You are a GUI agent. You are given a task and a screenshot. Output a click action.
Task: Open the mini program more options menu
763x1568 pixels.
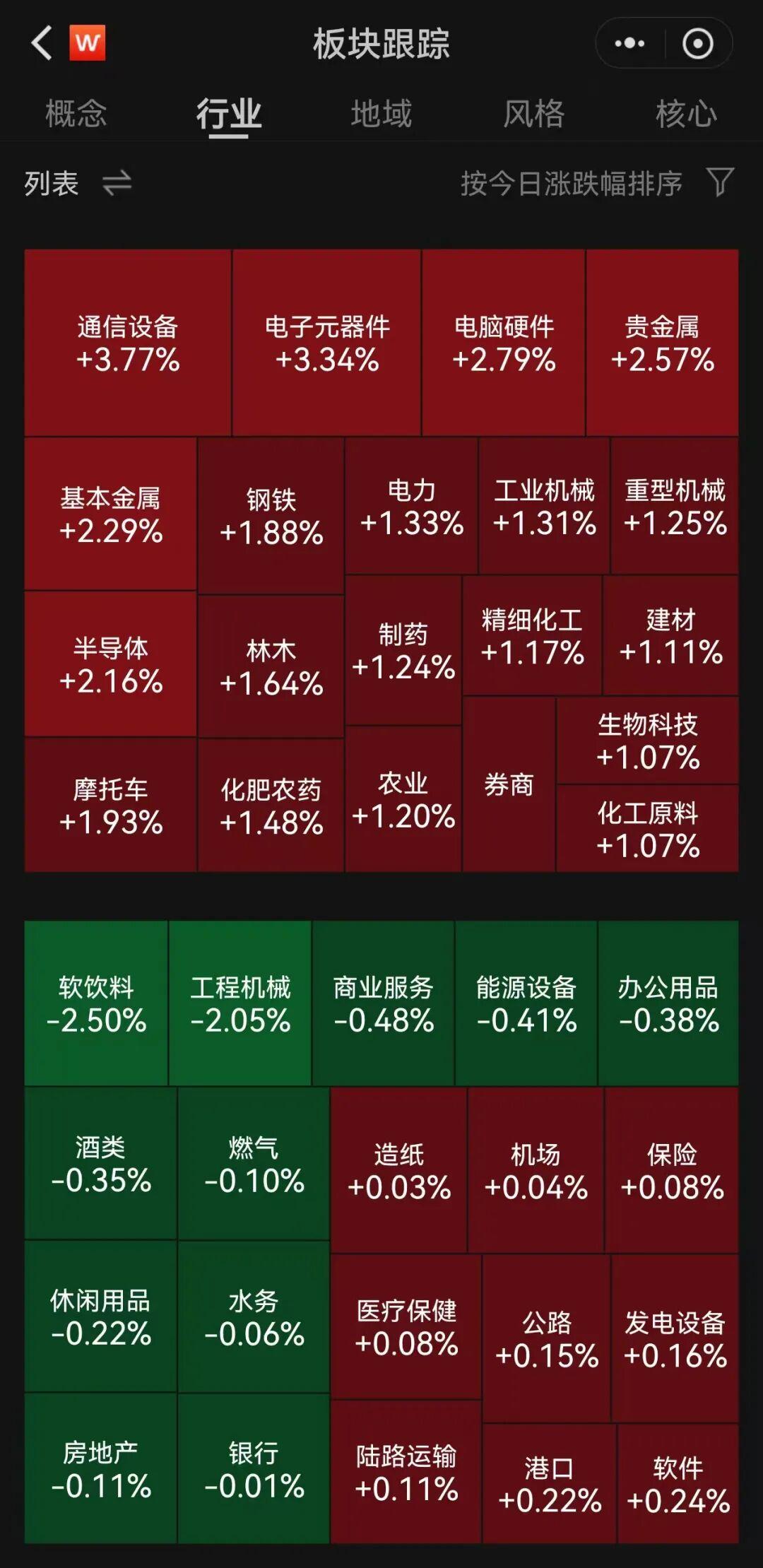629,44
